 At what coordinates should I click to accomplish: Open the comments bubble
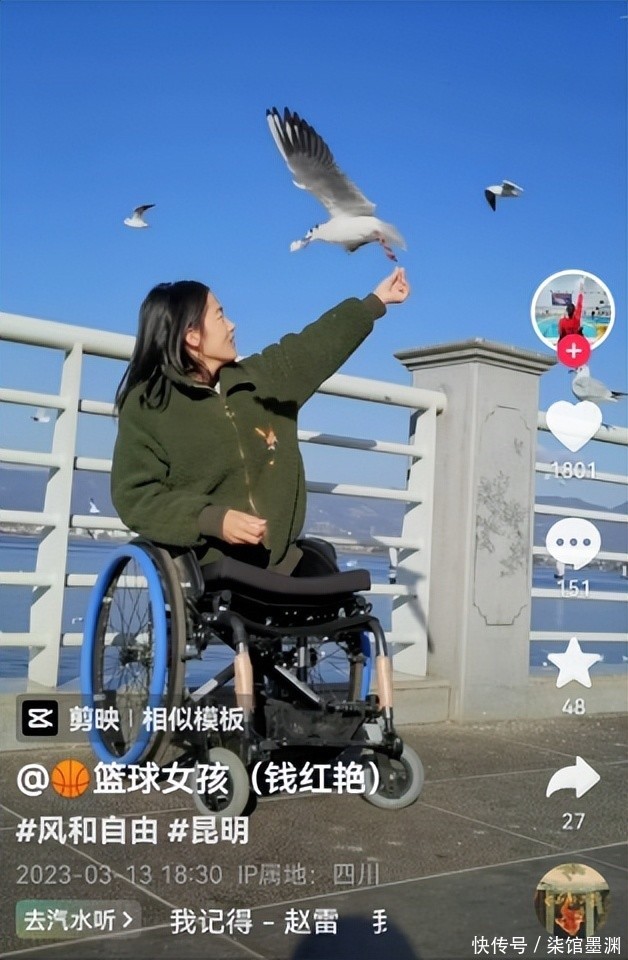[x=573, y=543]
